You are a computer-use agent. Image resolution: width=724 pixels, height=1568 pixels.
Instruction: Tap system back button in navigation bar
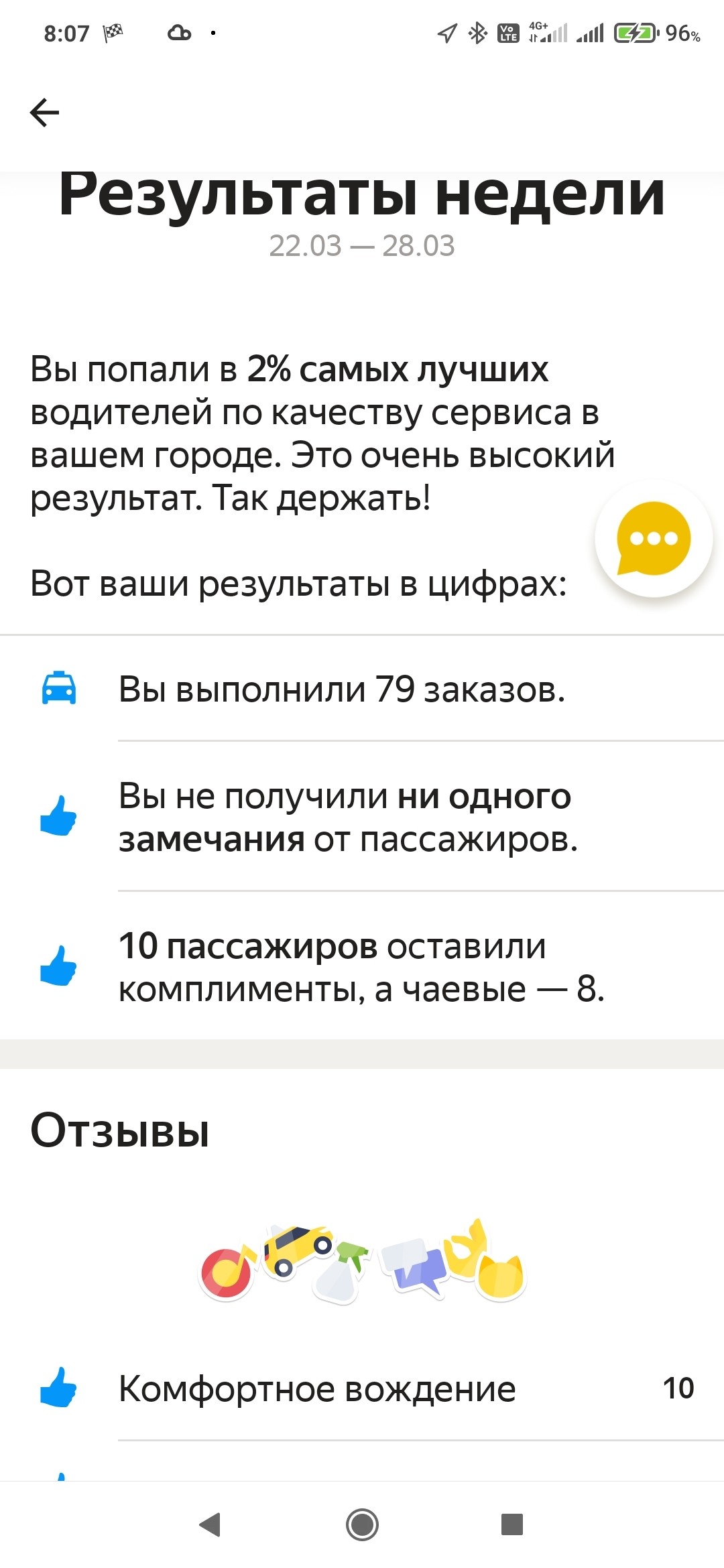click(210, 1524)
